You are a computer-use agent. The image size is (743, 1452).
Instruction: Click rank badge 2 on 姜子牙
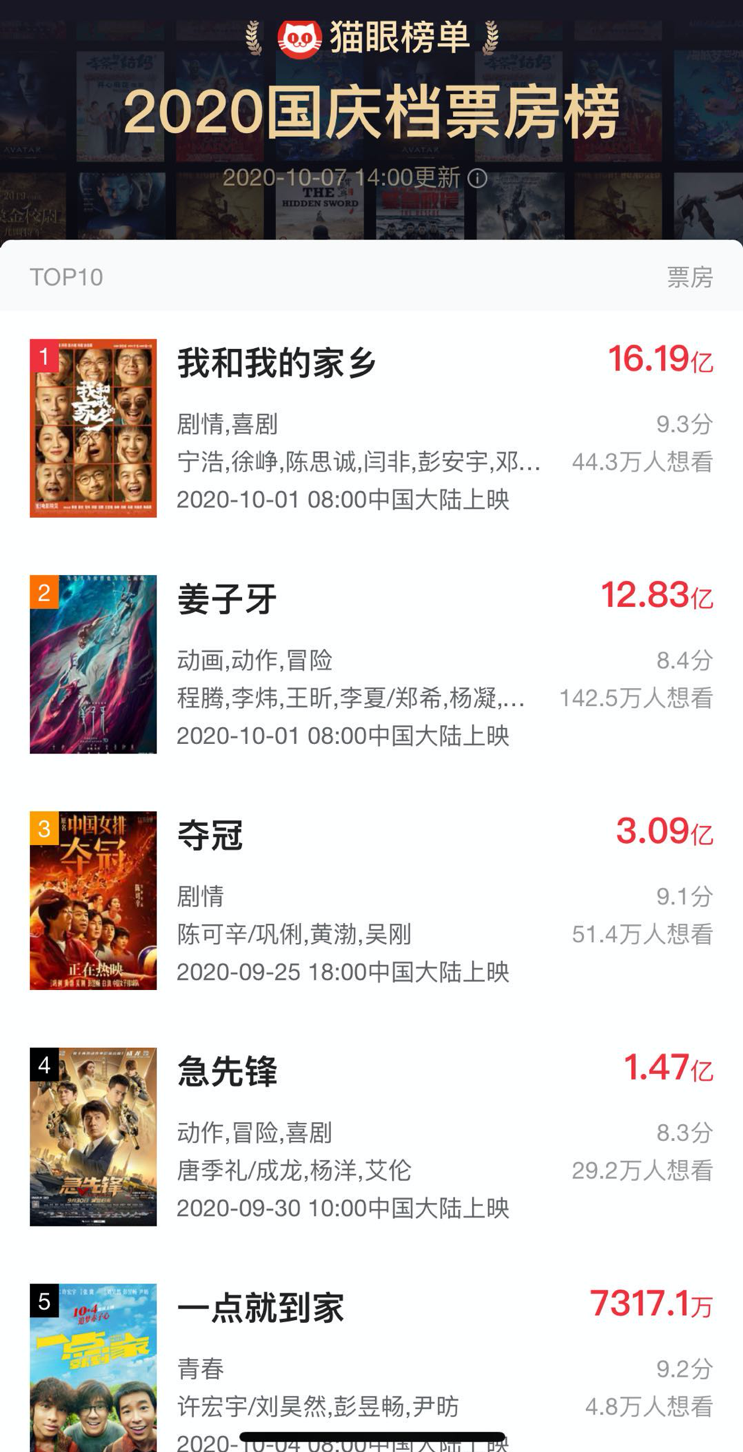[x=43, y=592]
